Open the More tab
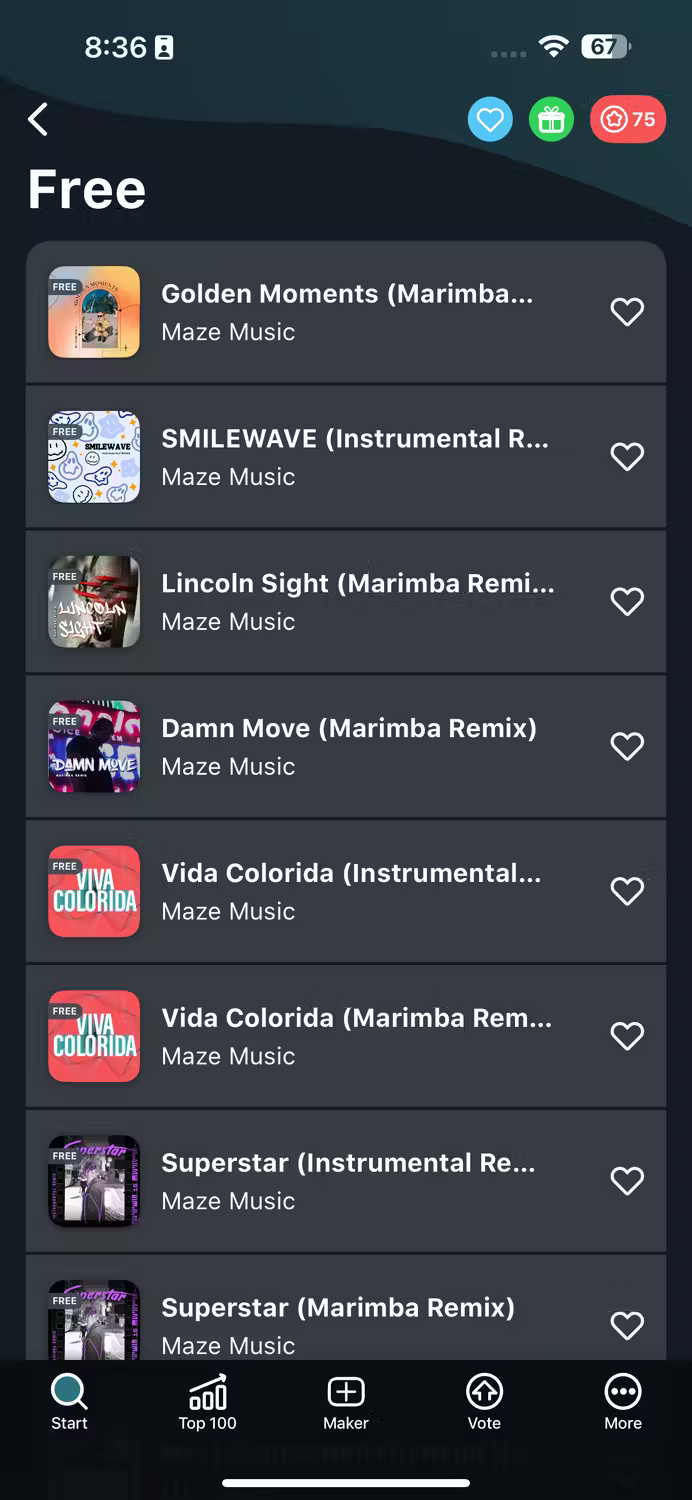Image resolution: width=692 pixels, height=1500 pixels. tap(623, 1402)
